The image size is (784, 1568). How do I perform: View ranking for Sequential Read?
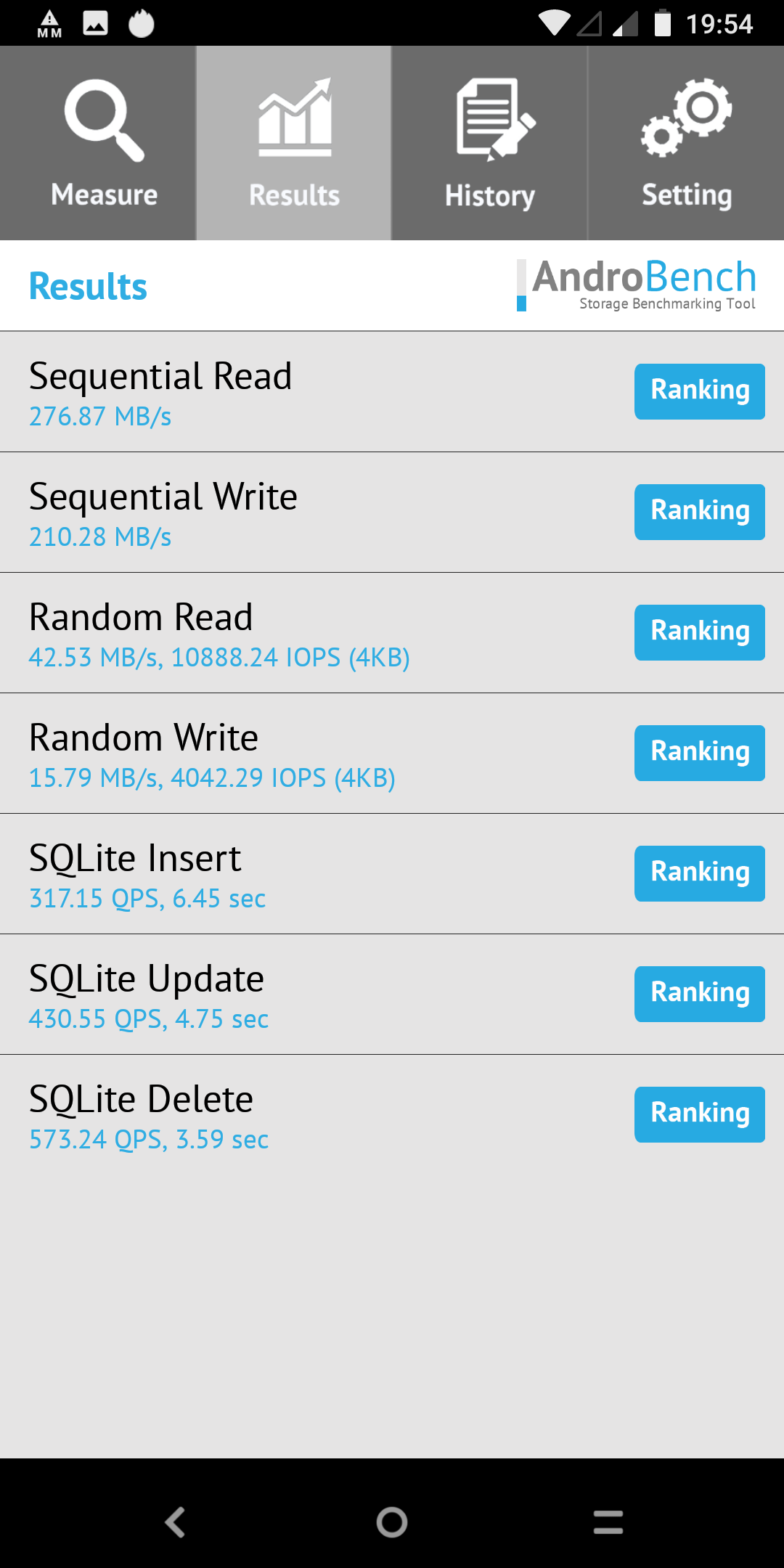click(x=699, y=391)
